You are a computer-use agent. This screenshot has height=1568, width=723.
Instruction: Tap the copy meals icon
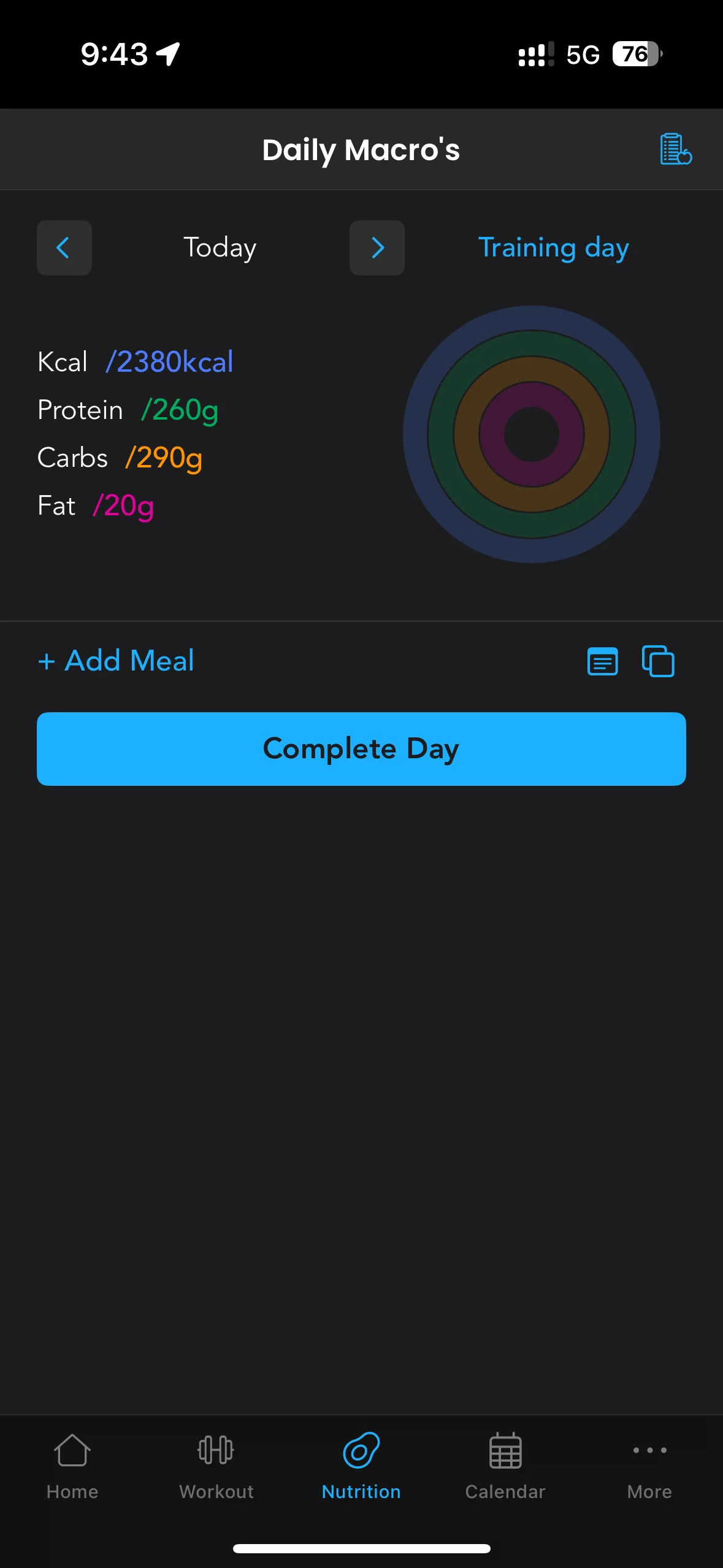658,661
